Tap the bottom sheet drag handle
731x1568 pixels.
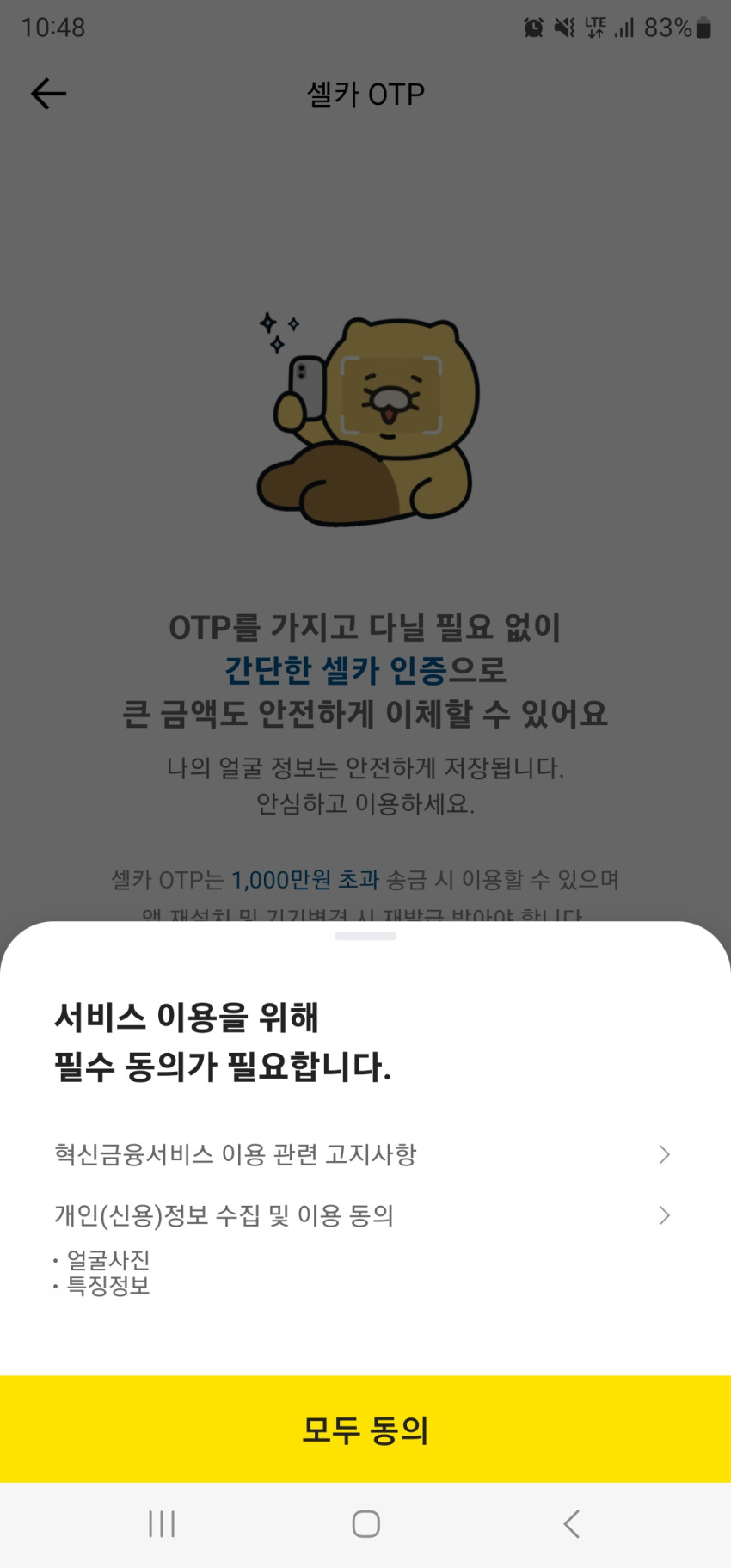pyautogui.click(x=365, y=936)
